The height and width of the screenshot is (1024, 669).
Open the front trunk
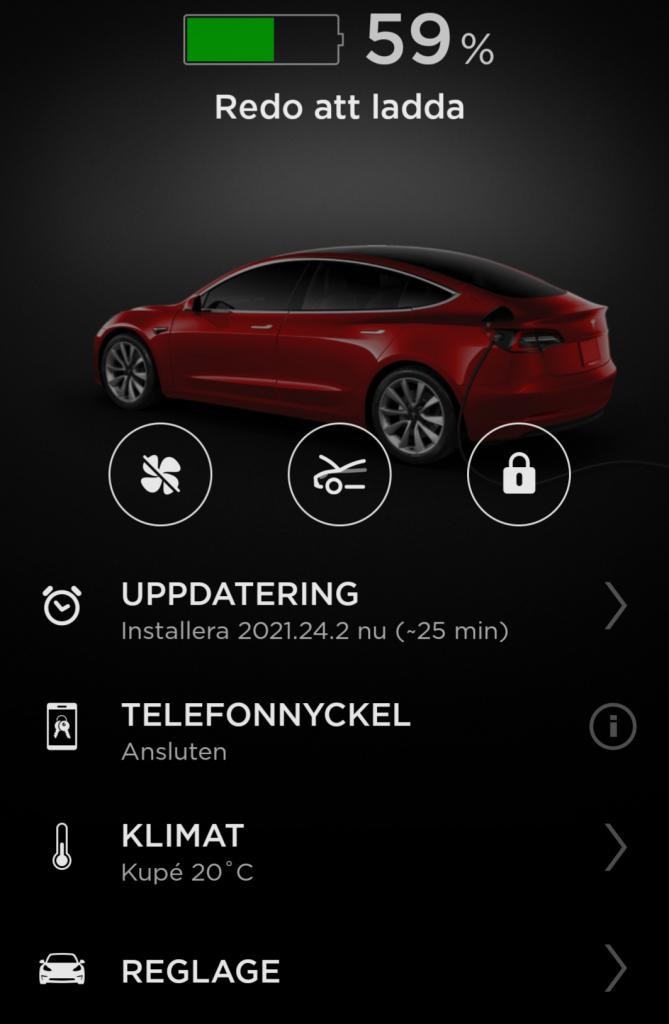339,474
